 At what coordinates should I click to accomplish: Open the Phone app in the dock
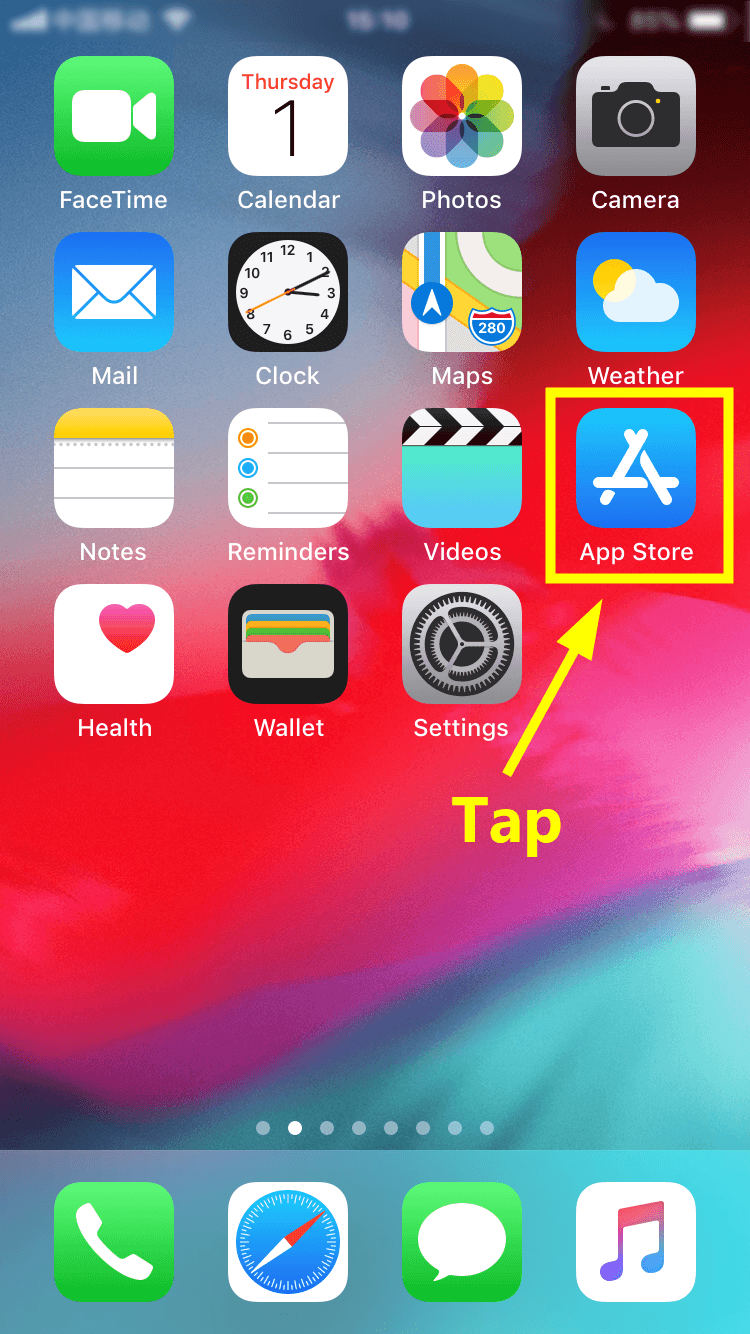(x=114, y=1242)
